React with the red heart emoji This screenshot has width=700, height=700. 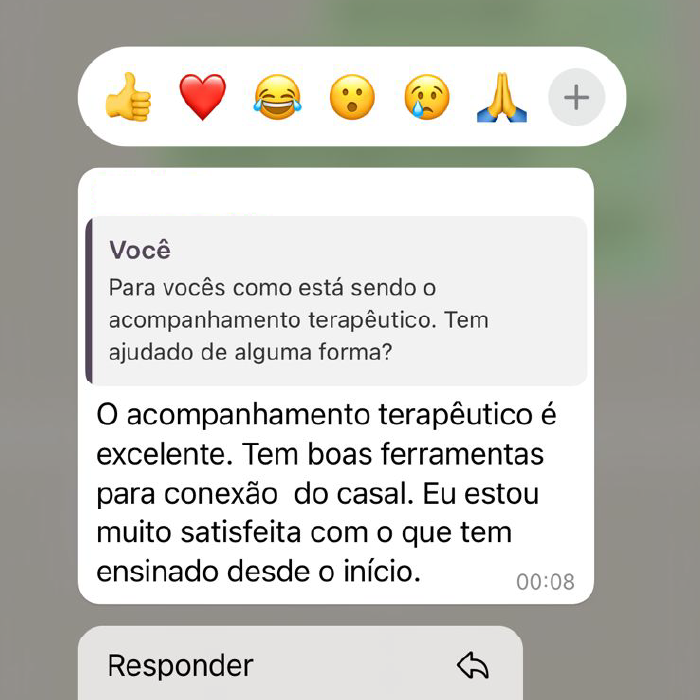pyautogui.click(x=203, y=98)
